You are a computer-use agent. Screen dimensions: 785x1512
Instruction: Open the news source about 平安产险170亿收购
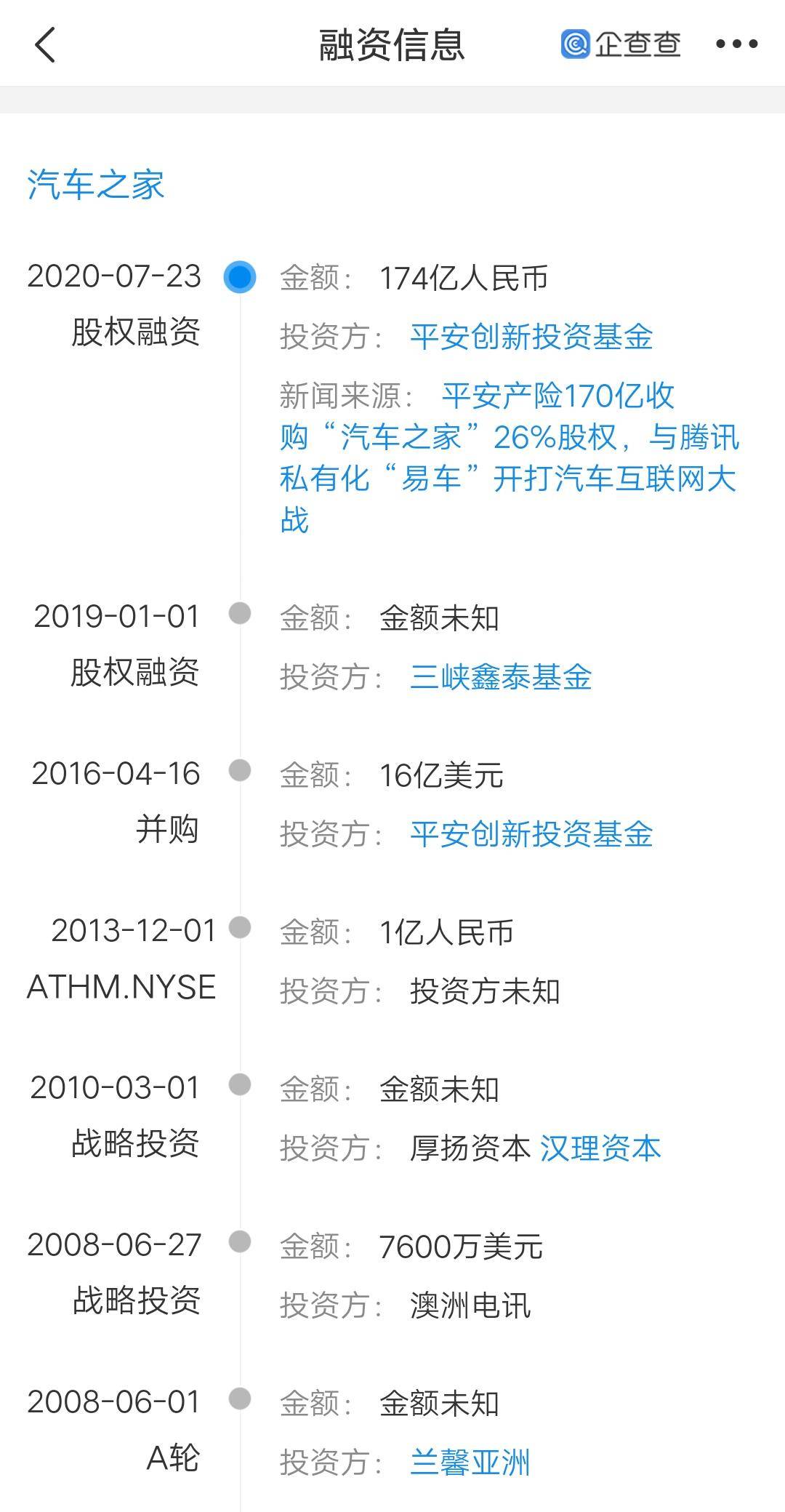pyautogui.click(x=510, y=457)
